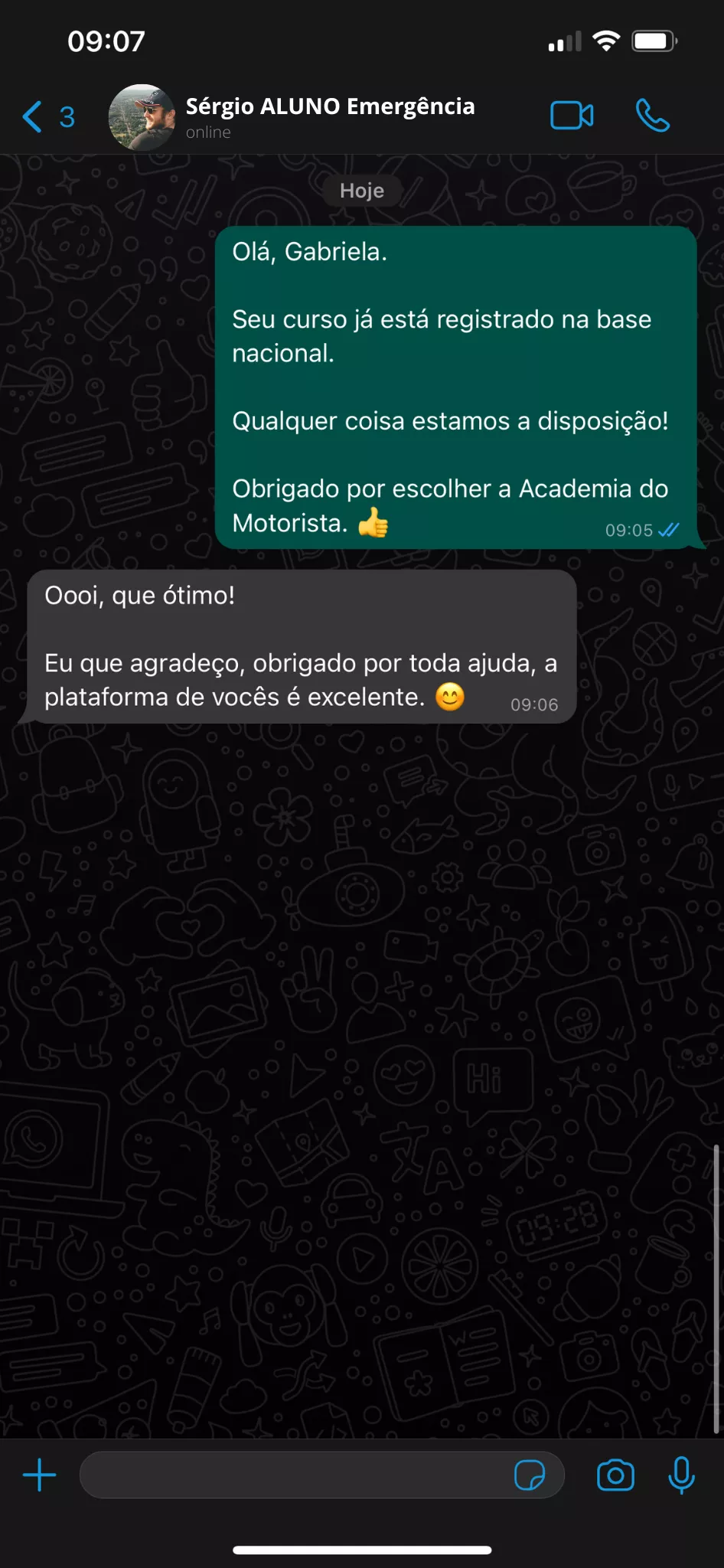
Task: Focus the message text field
Action: coord(295,1475)
